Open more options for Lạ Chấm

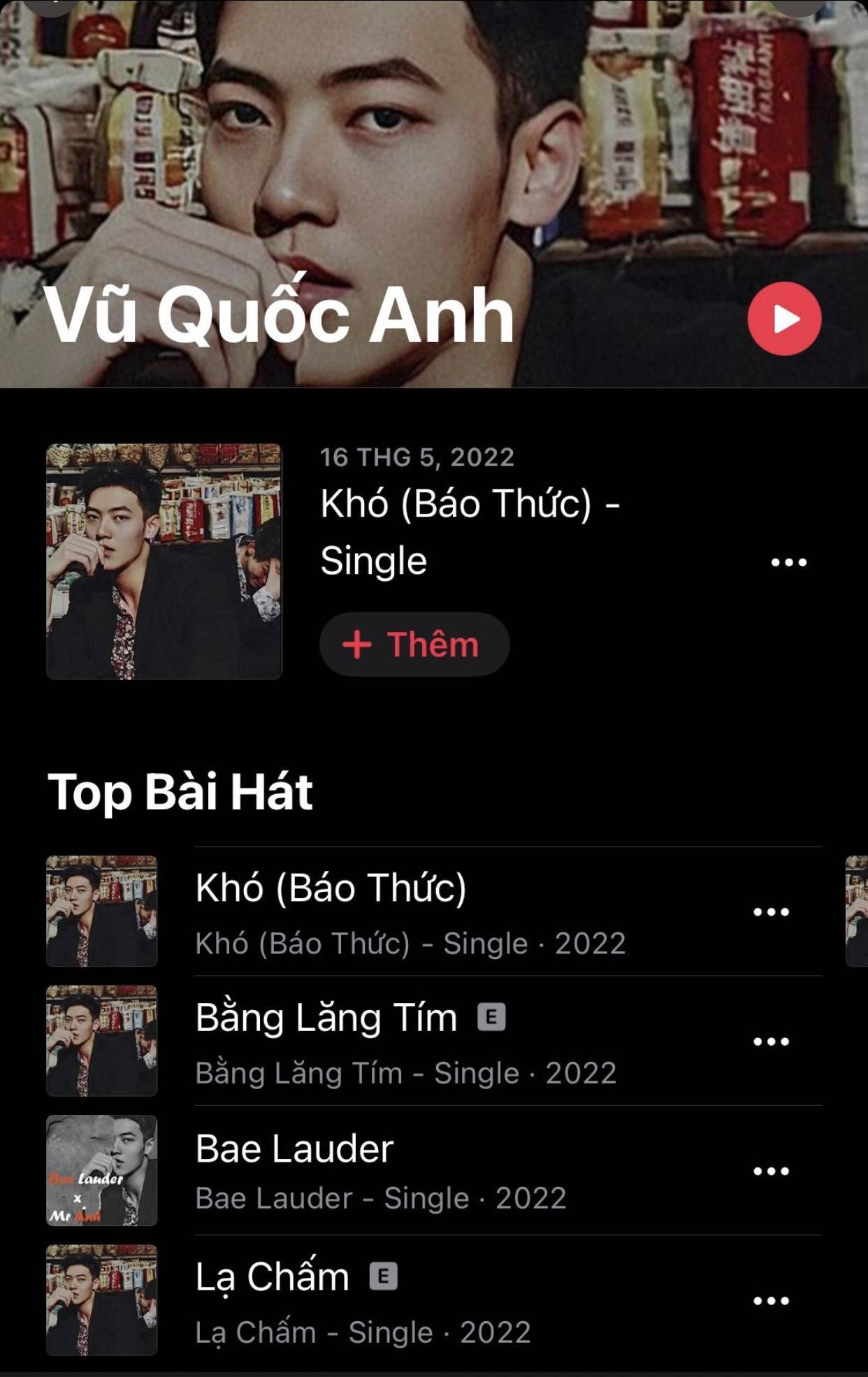pos(771,1300)
